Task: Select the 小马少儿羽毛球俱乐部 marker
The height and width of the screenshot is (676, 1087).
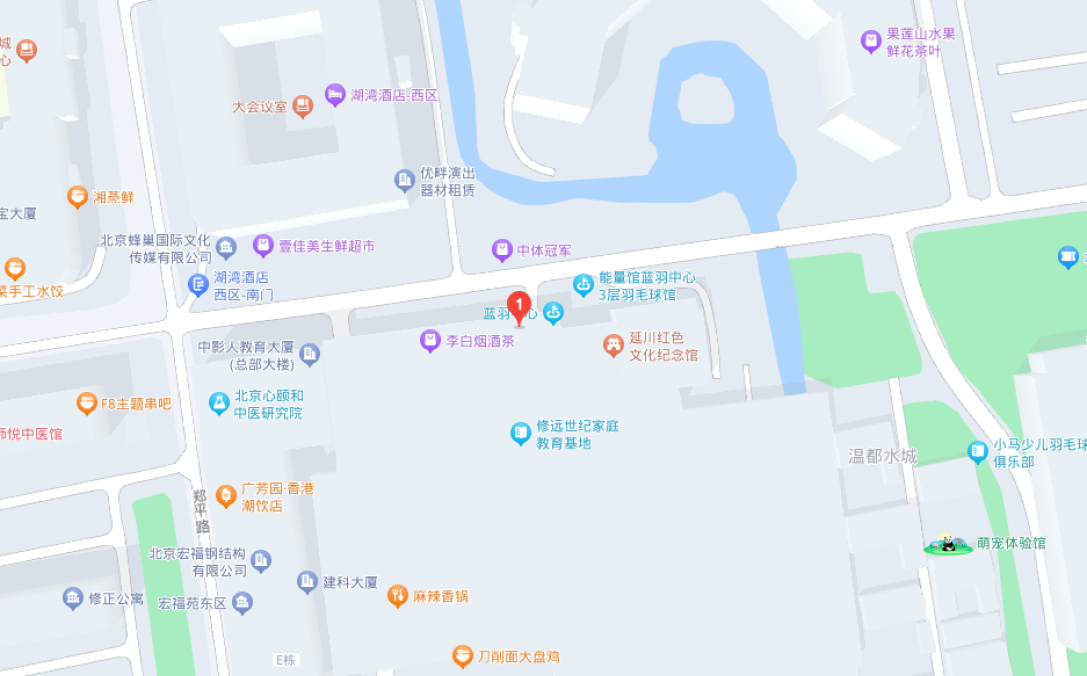Action: (x=978, y=452)
